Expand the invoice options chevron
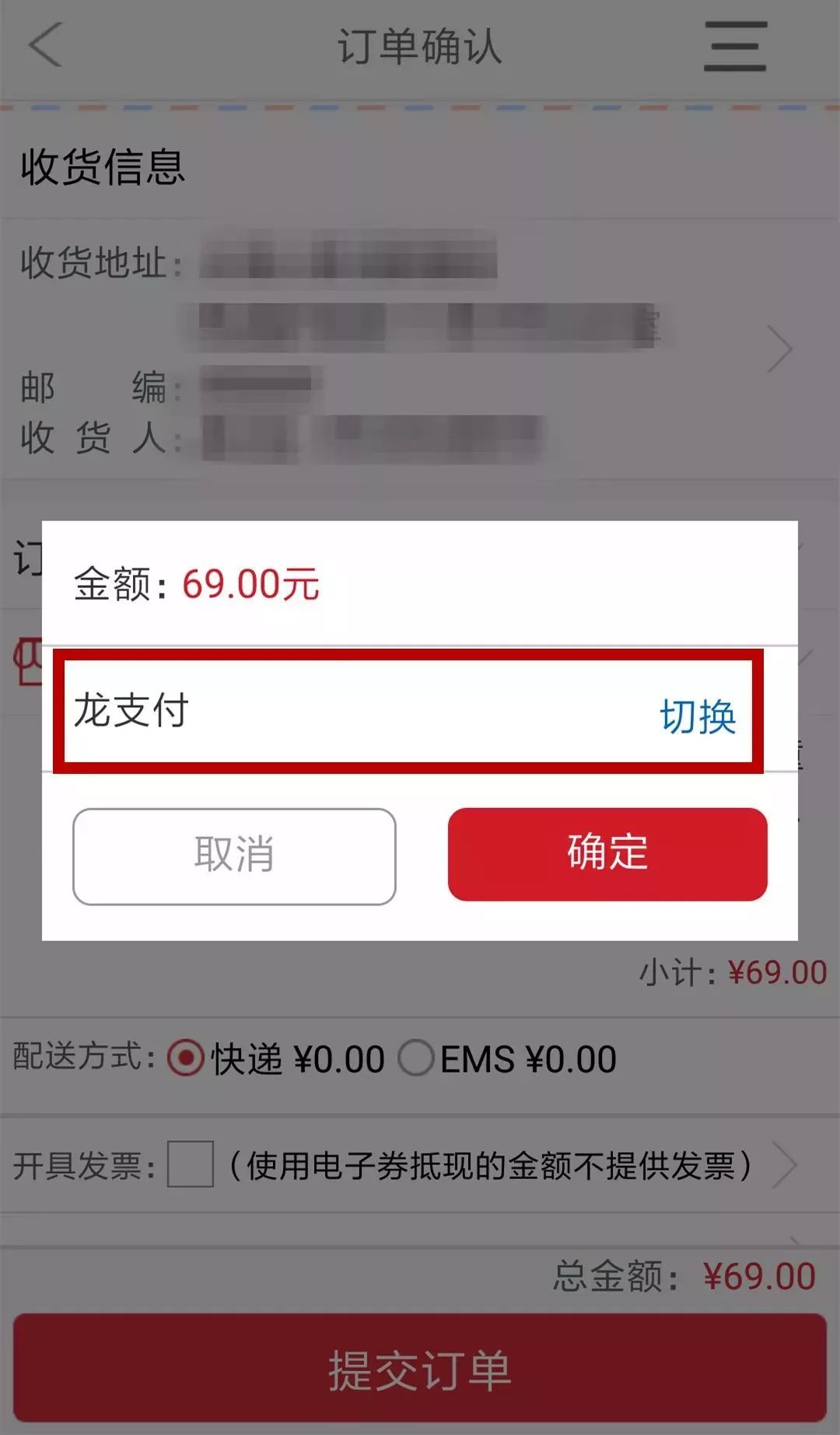The width and height of the screenshot is (840, 1435). pyautogui.click(x=784, y=1164)
